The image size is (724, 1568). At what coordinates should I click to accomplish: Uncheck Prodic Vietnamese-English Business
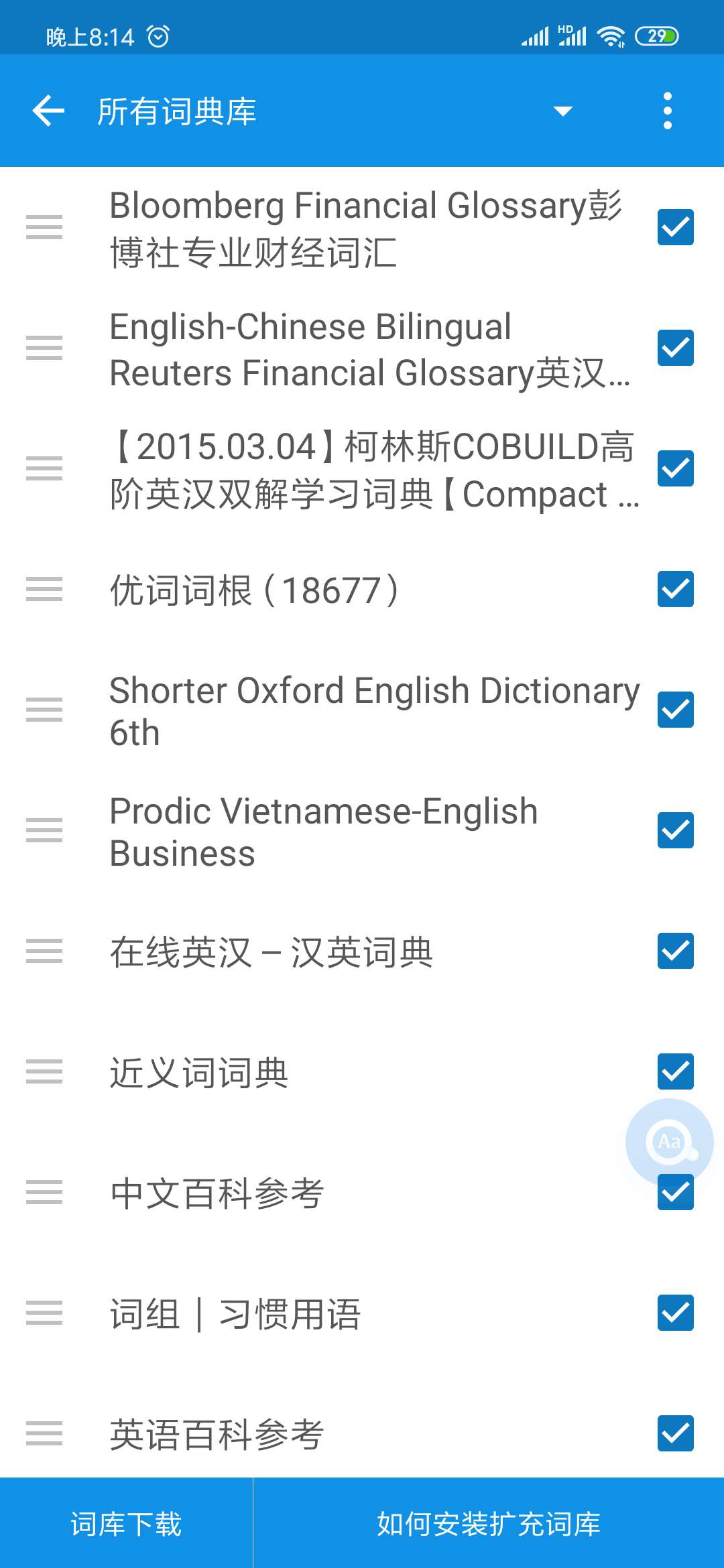675,830
